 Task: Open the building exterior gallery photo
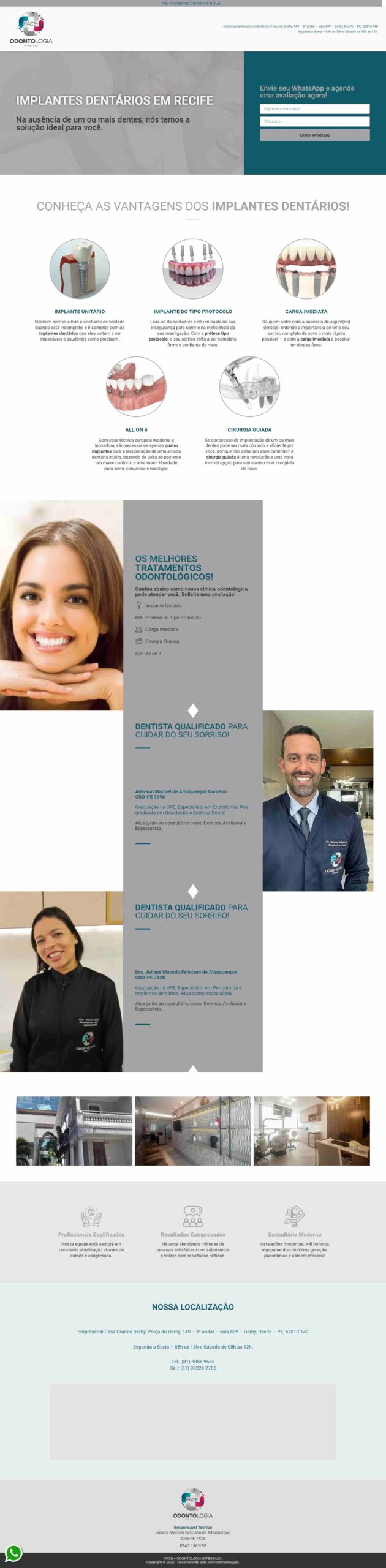(x=74, y=1130)
